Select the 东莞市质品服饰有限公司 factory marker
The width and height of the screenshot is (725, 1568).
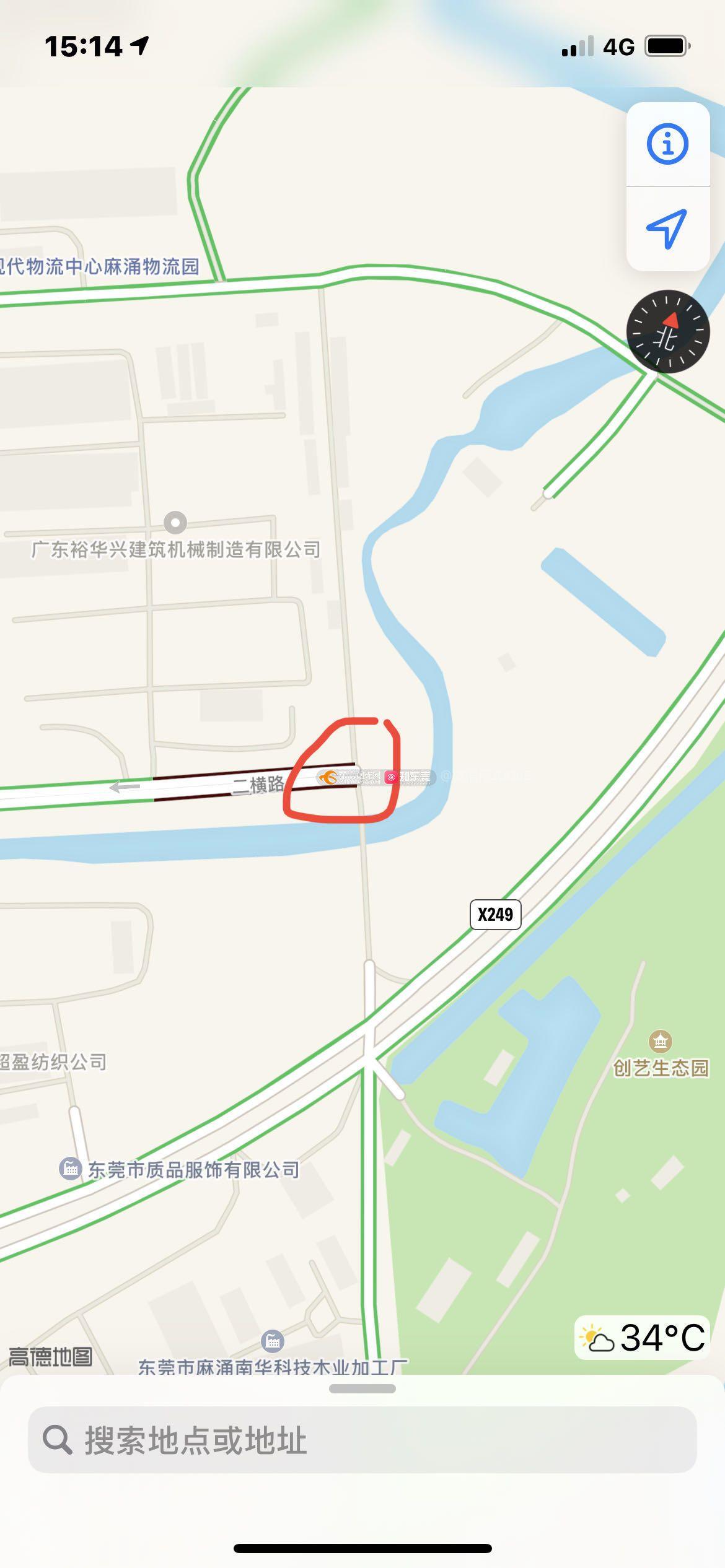pyautogui.click(x=71, y=1169)
